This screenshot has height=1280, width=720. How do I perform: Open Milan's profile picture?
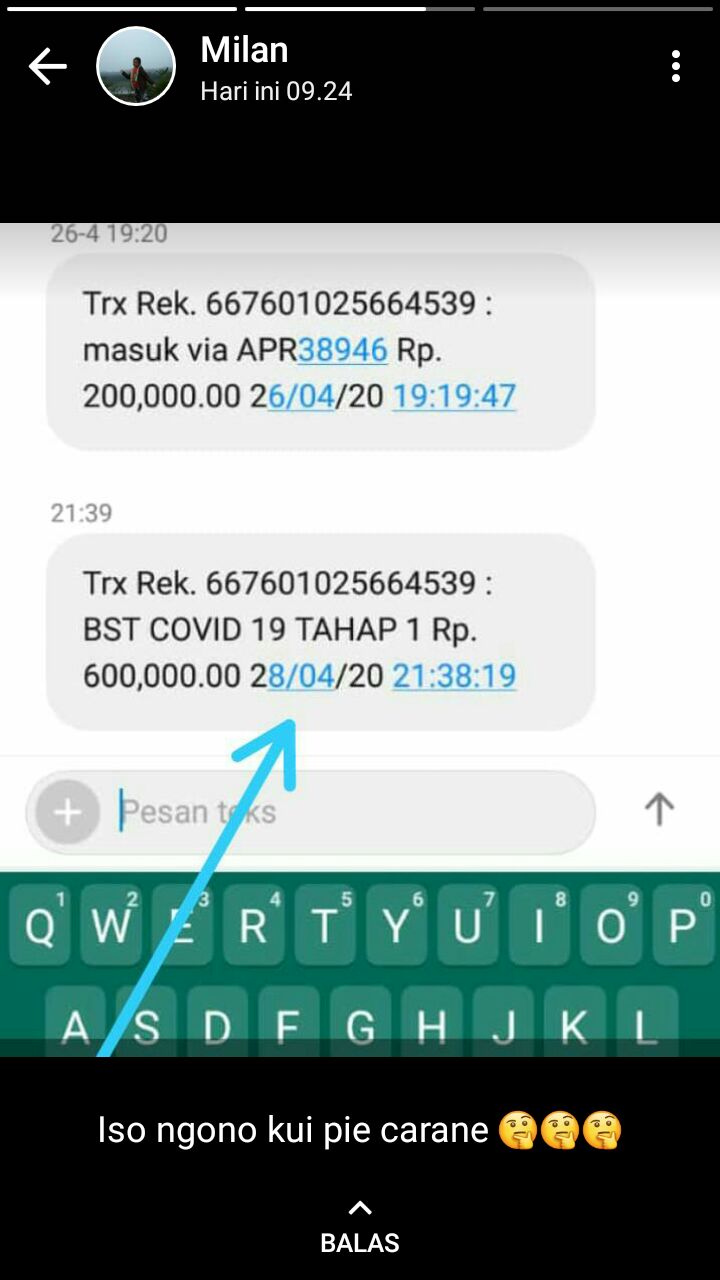136,67
